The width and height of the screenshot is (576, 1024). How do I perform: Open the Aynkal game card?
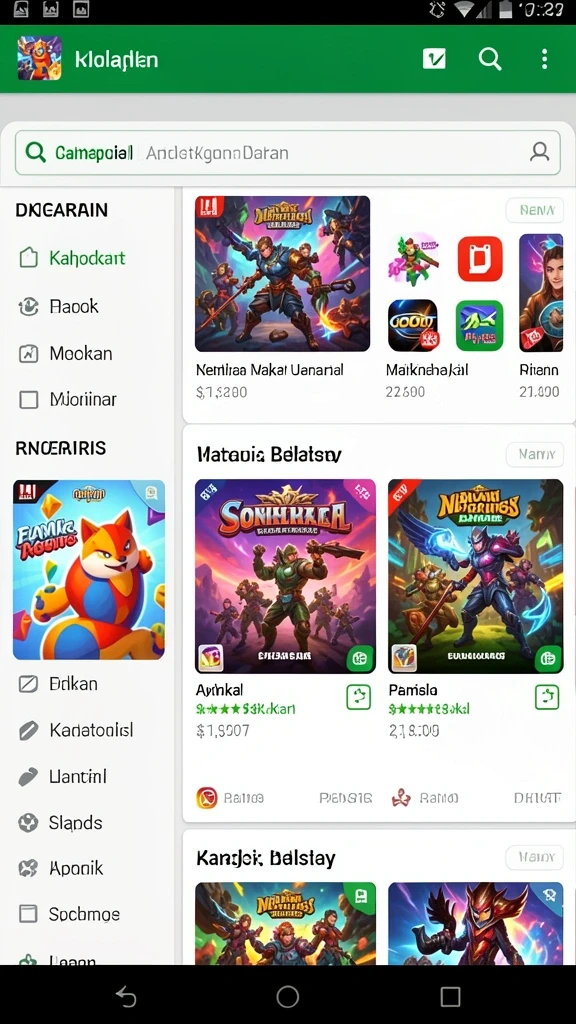285,609
